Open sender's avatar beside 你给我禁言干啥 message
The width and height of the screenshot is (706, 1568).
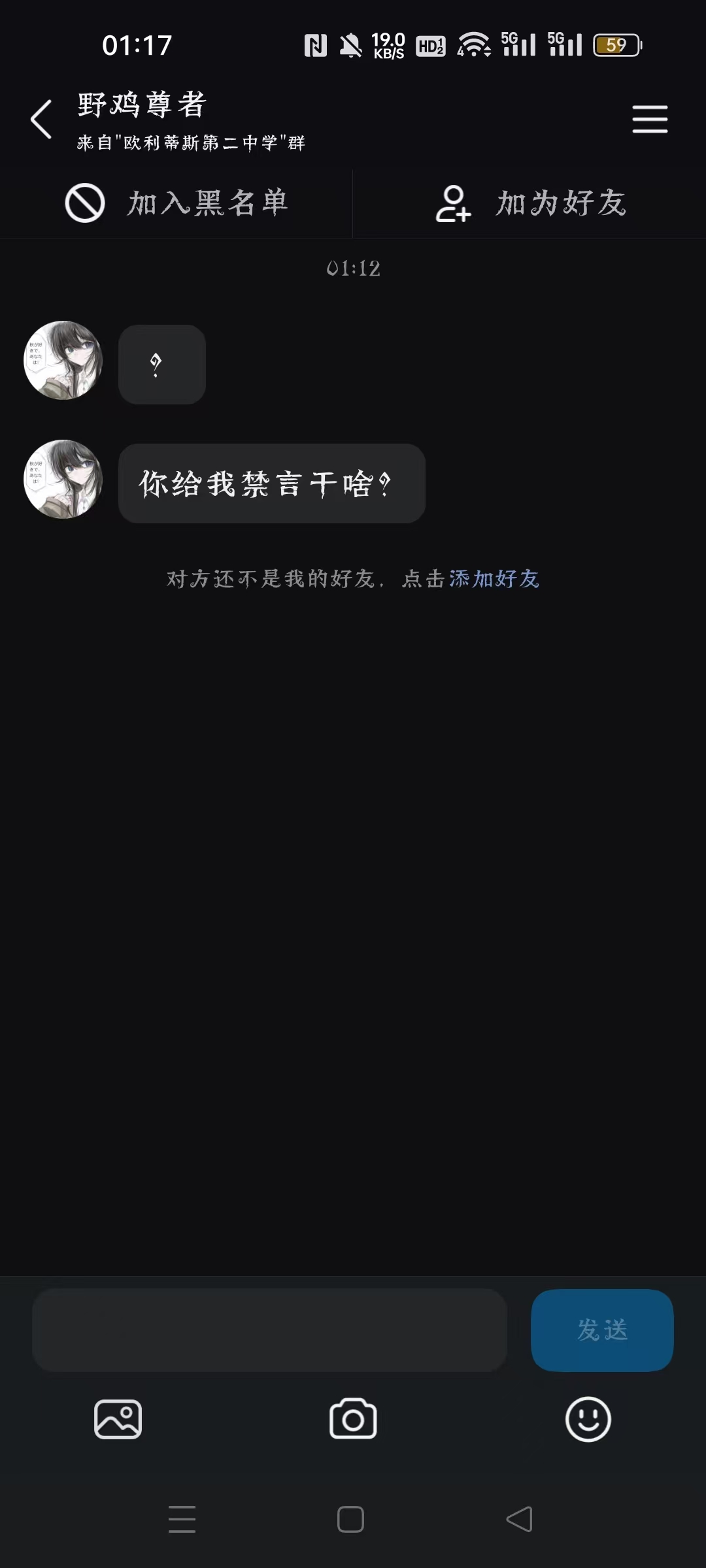(63, 479)
